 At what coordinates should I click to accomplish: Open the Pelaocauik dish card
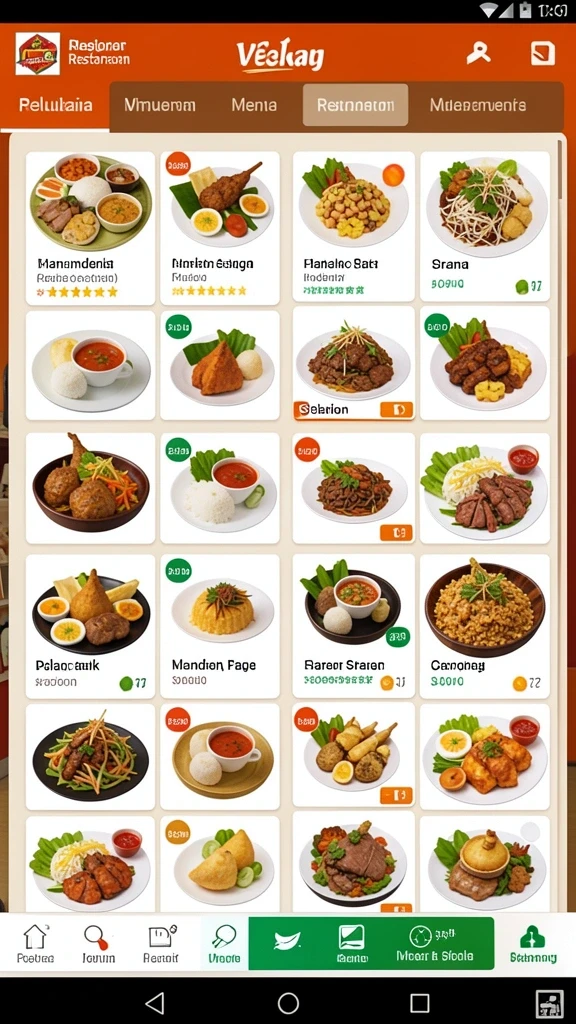(x=91, y=626)
